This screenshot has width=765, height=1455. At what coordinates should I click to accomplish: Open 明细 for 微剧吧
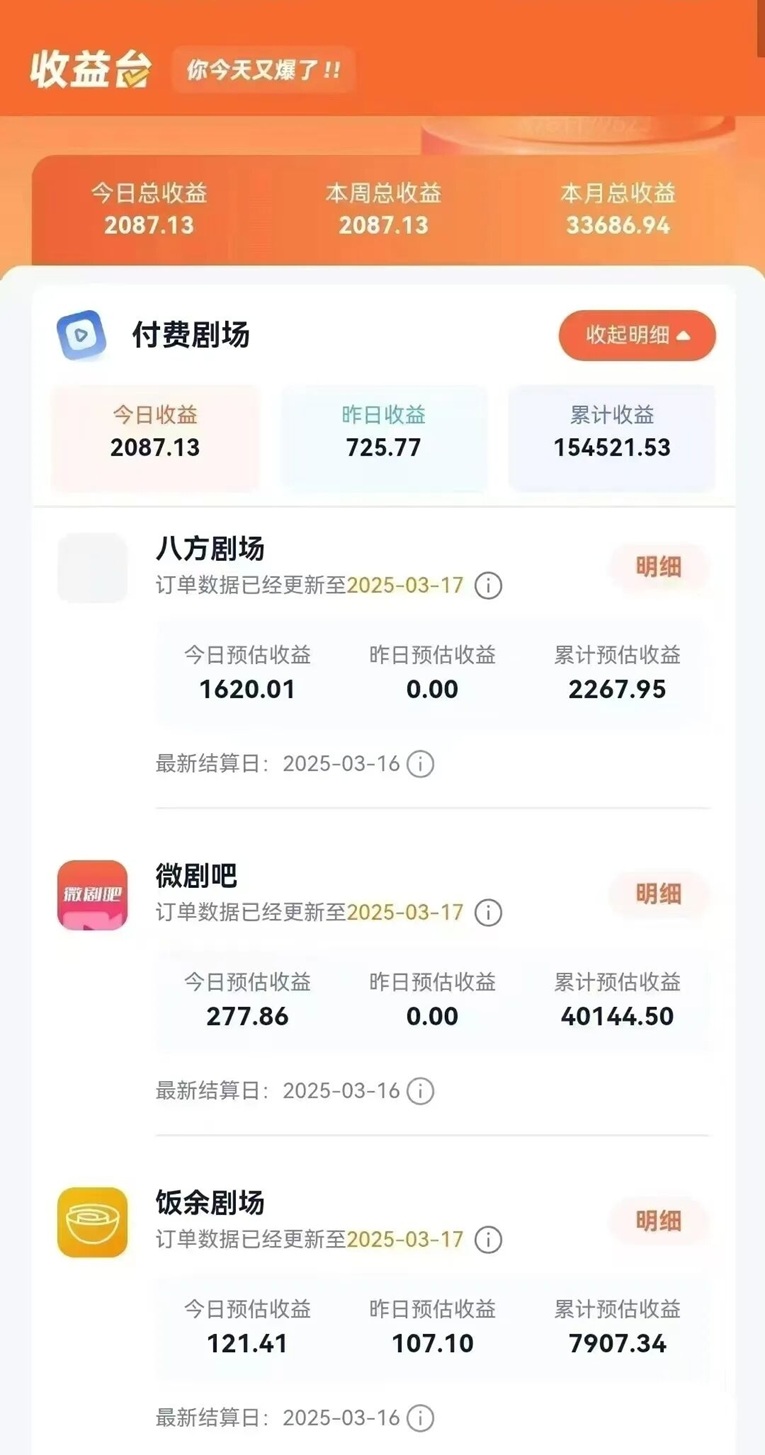coord(658,895)
